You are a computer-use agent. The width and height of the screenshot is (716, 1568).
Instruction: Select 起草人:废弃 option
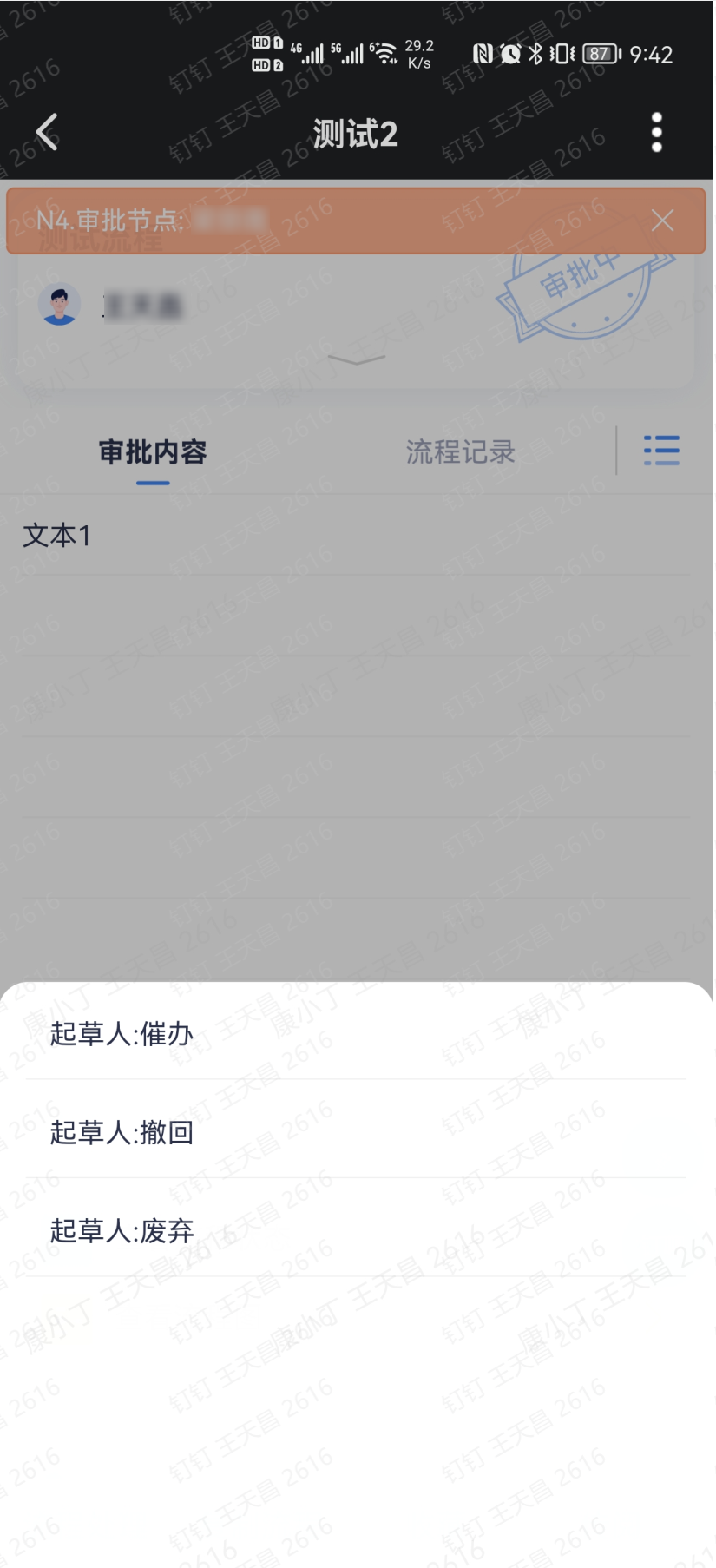click(x=122, y=1230)
